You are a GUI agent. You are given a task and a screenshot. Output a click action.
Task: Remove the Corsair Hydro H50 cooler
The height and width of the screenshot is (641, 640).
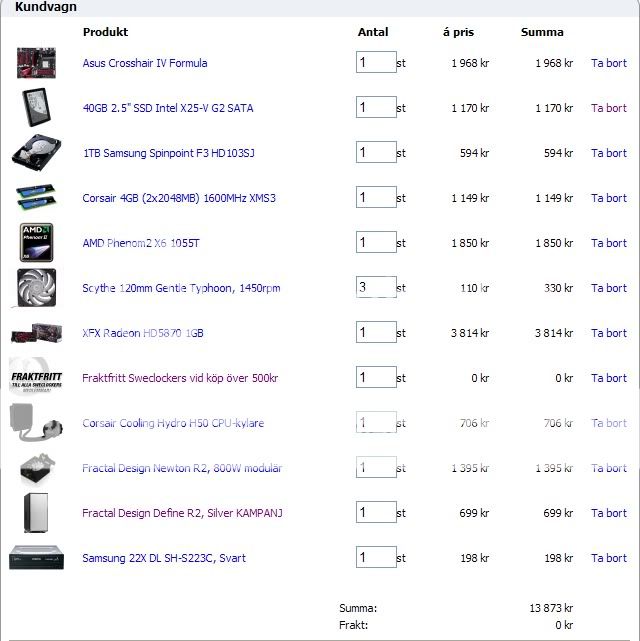pos(608,423)
